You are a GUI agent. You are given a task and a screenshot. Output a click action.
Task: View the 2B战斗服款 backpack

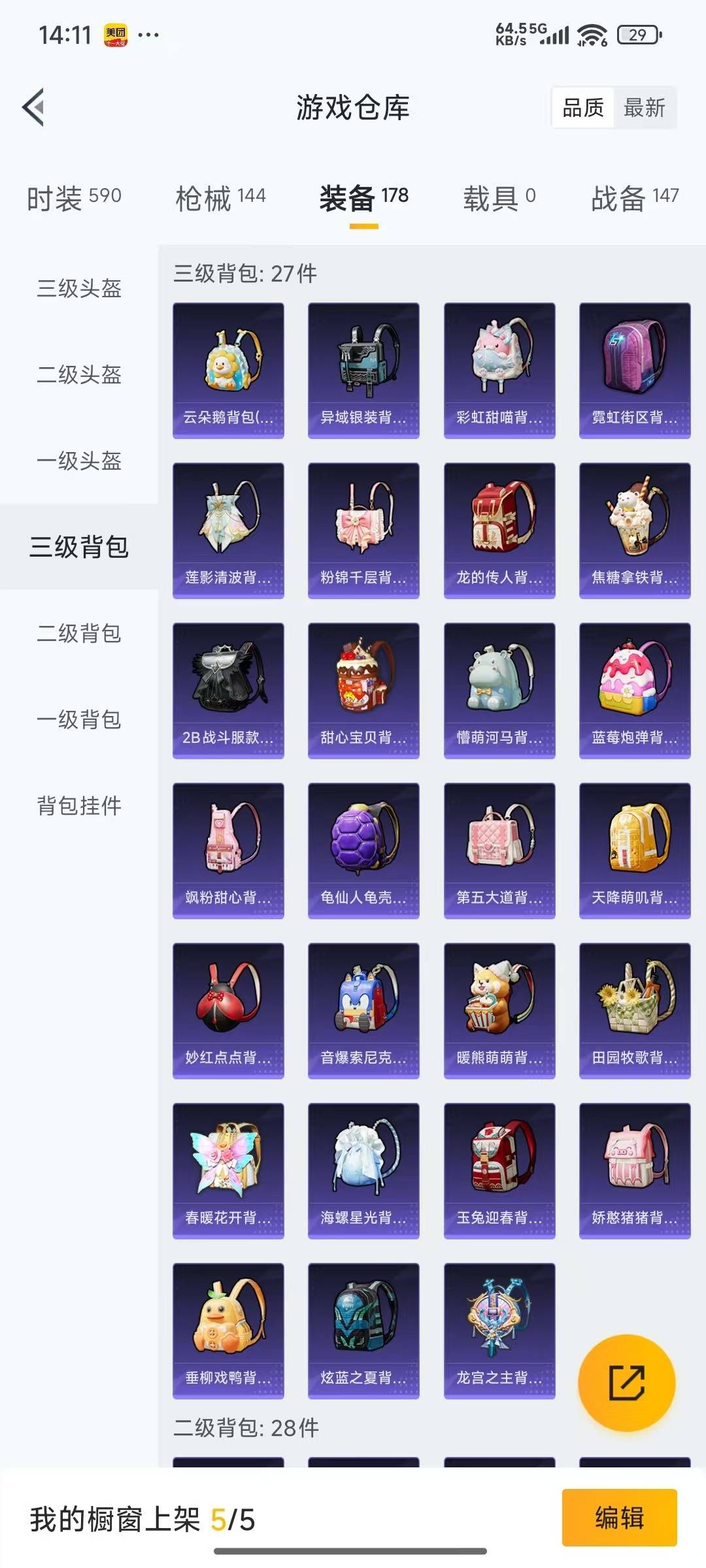[228, 690]
